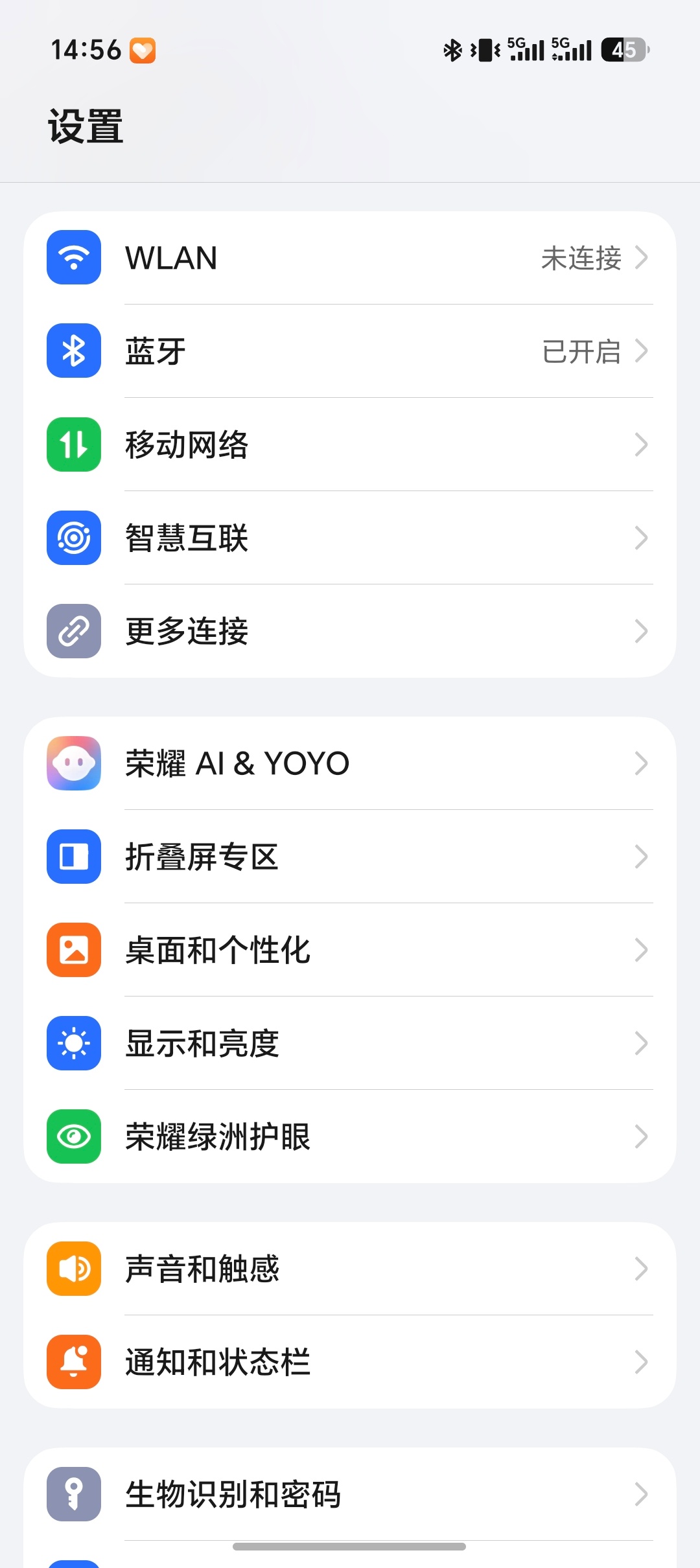Open the 未连接 WLAN status entry

581,259
